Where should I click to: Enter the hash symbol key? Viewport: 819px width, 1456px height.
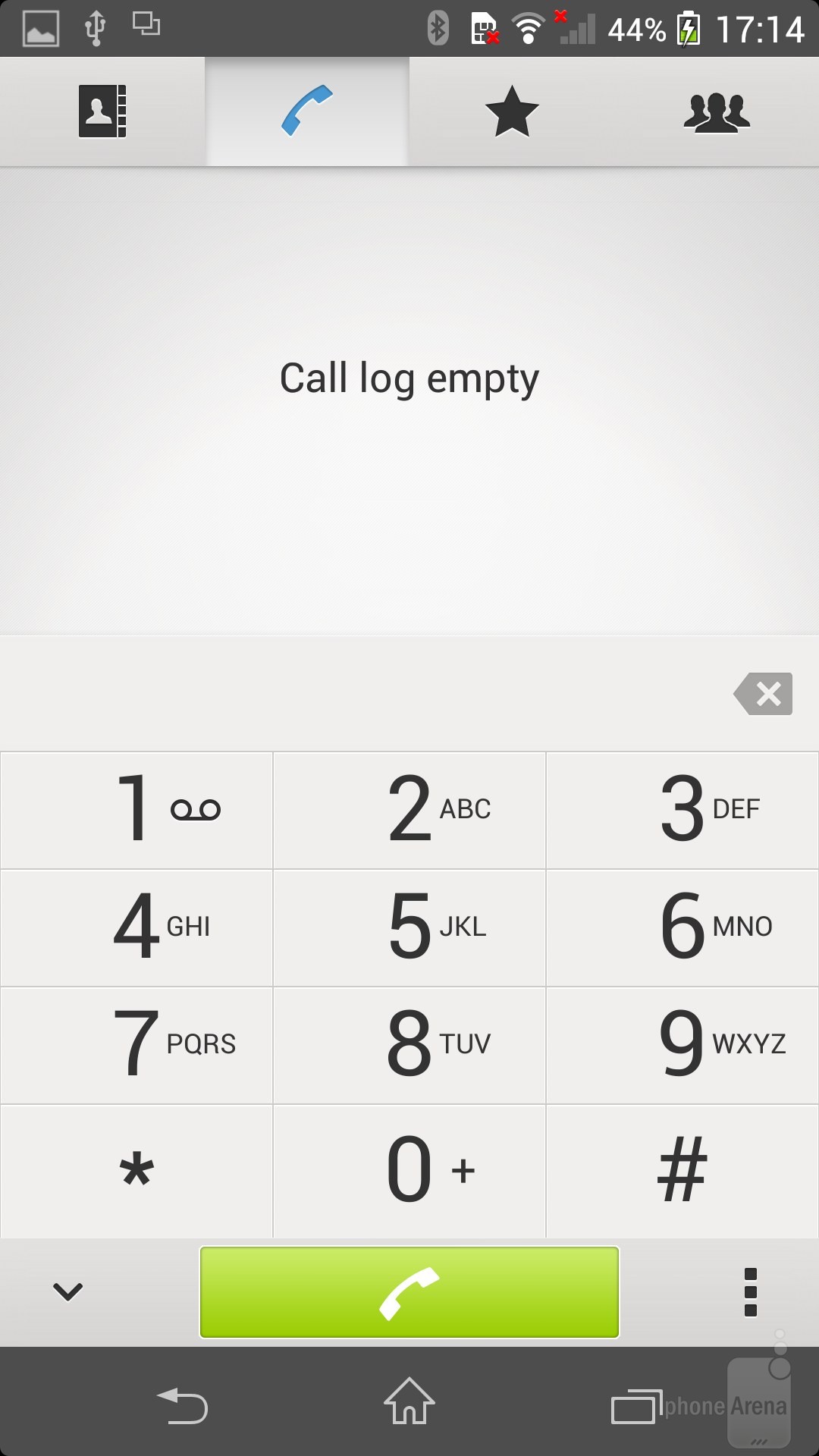coord(682,1171)
